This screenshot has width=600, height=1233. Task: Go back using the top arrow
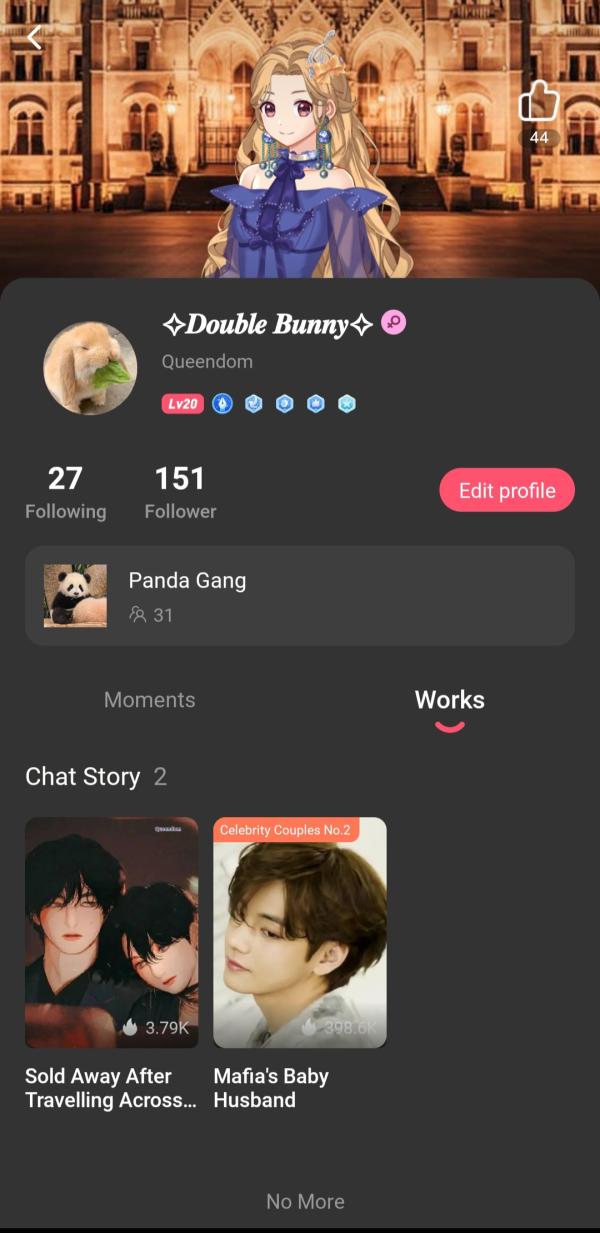point(35,38)
